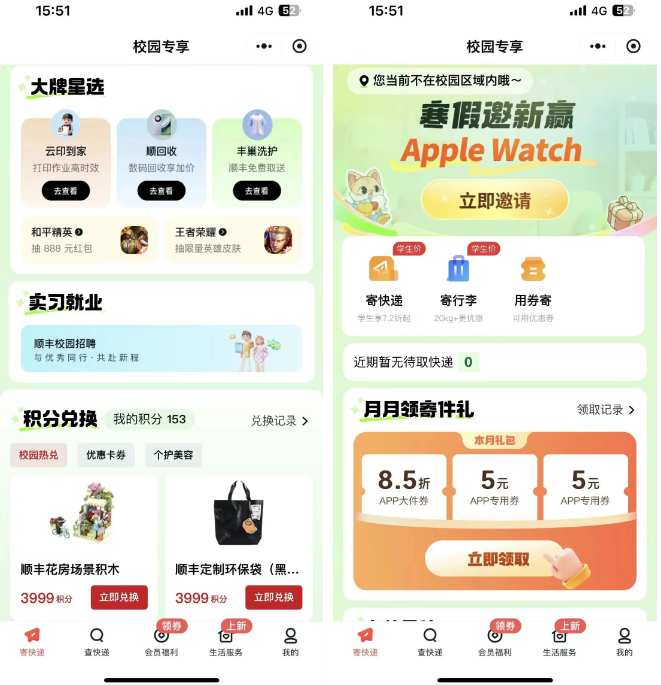This screenshot has width=661, height=685.
Task: Switch to the 个护美容 category
Action: 173,455
